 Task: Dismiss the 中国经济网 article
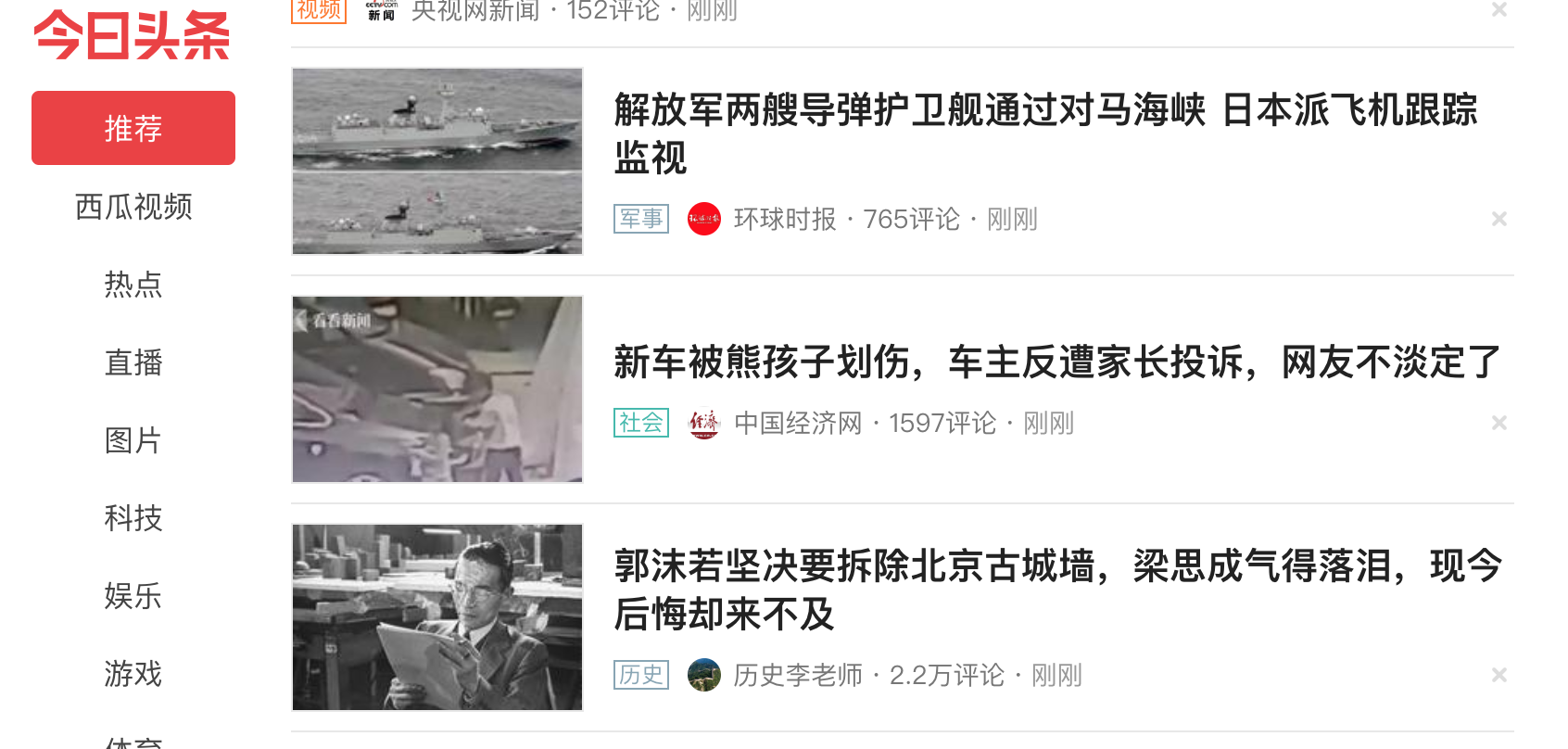tap(1498, 423)
